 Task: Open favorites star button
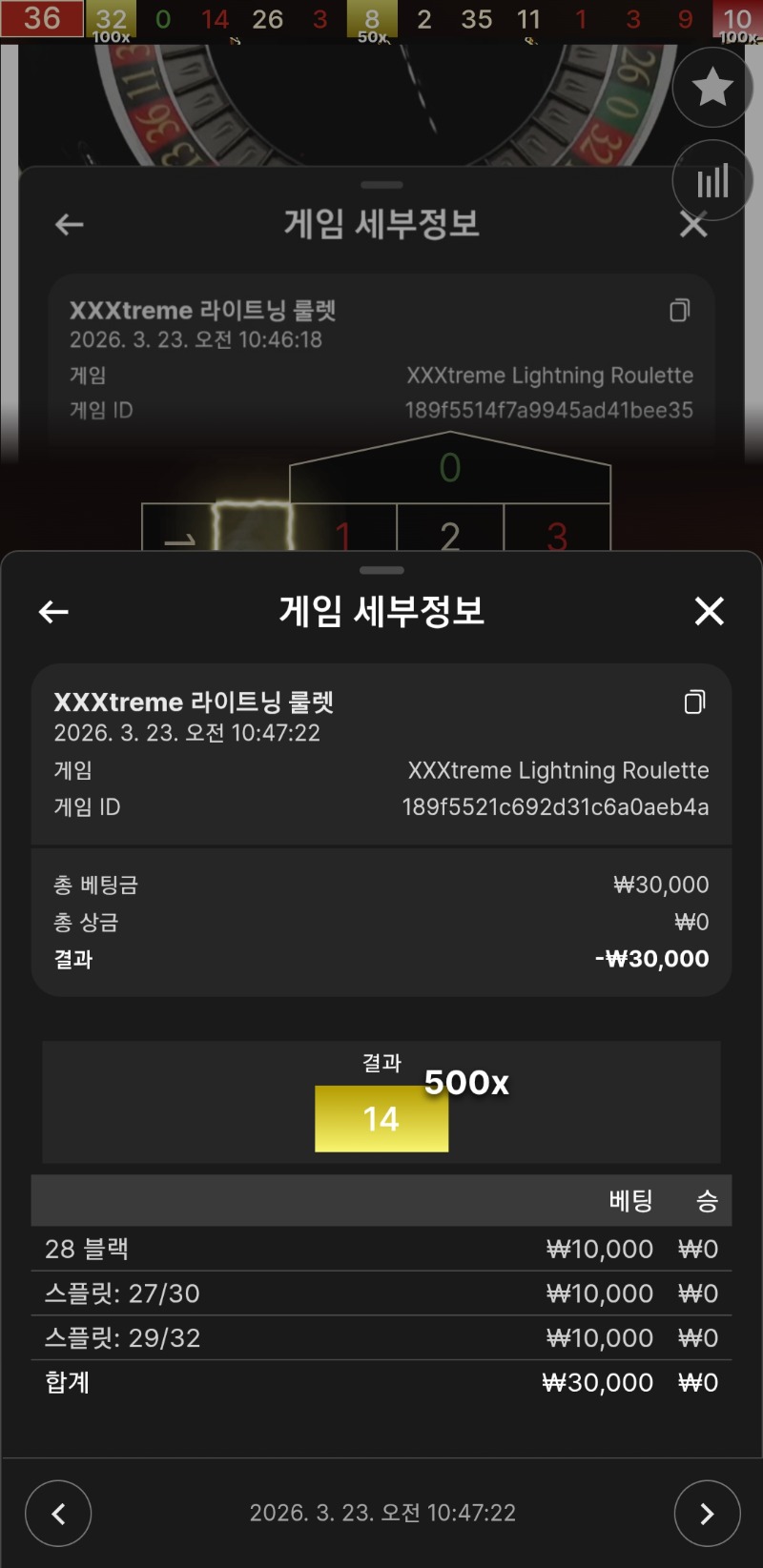pyautogui.click(x=711, y=88)
